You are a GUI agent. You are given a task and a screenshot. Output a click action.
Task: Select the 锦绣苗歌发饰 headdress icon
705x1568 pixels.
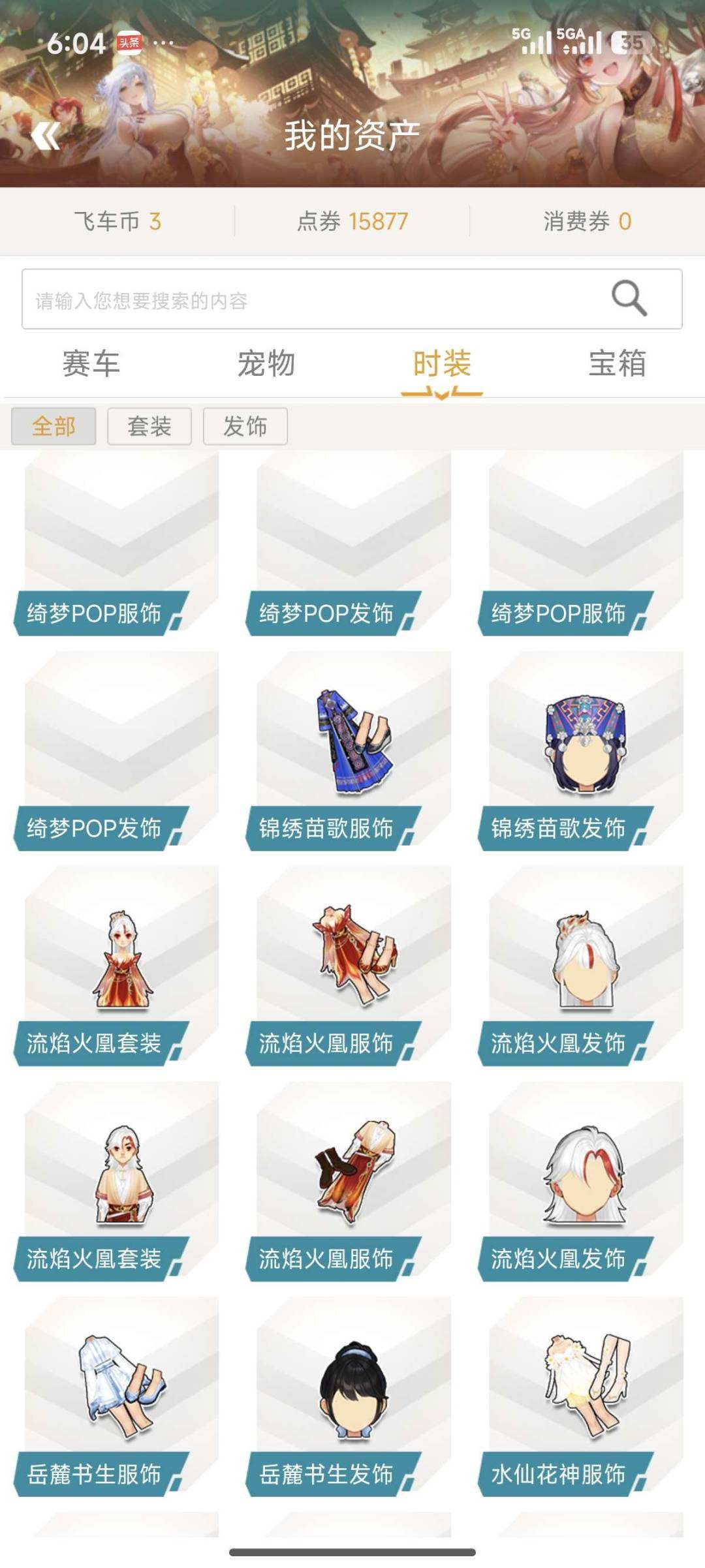[x=584, y=744]
